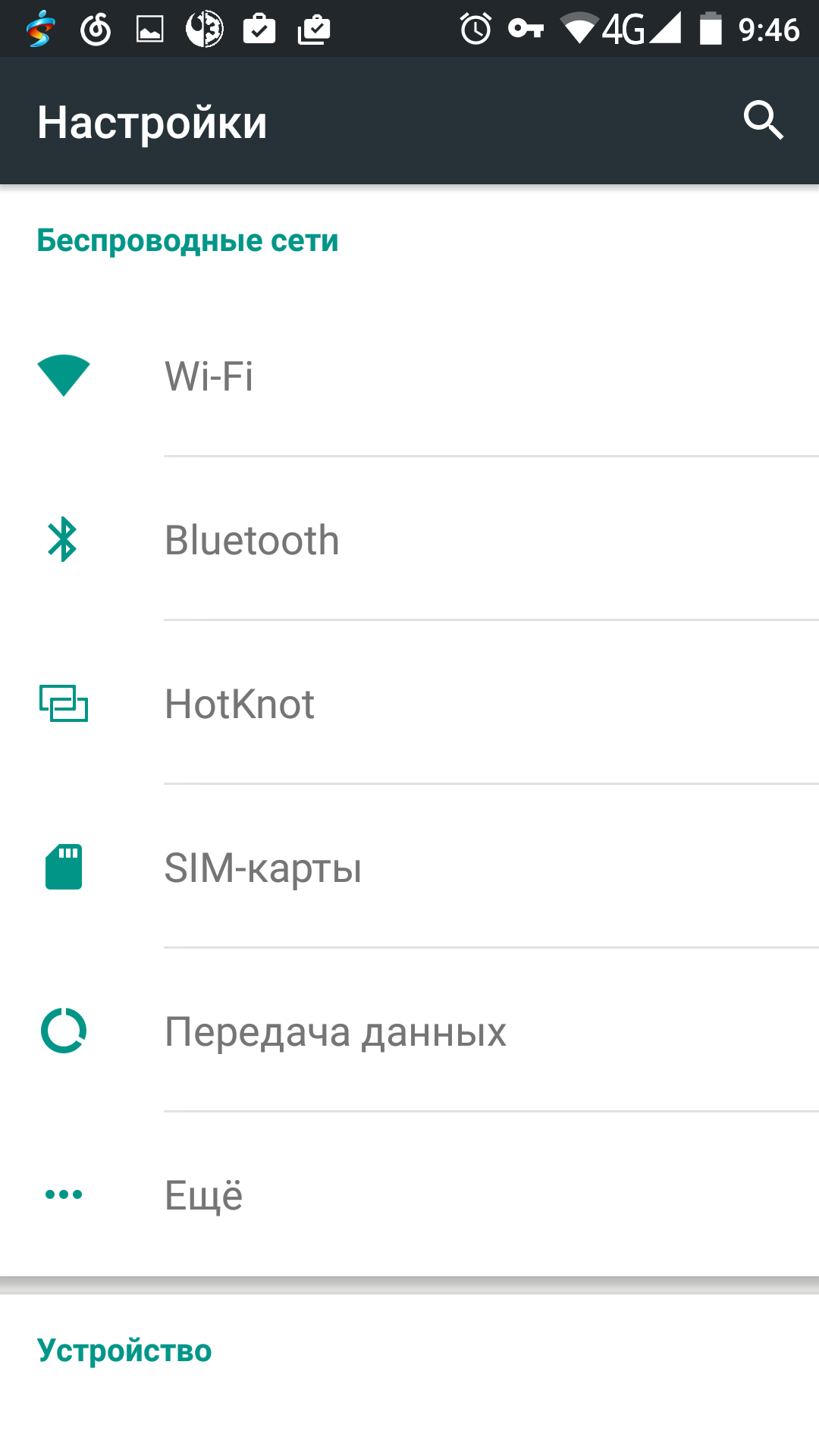Open the HotKnot settings row
Viewport: 819px width, 1456px height.
pyautogui.click(x=409, y=704)
